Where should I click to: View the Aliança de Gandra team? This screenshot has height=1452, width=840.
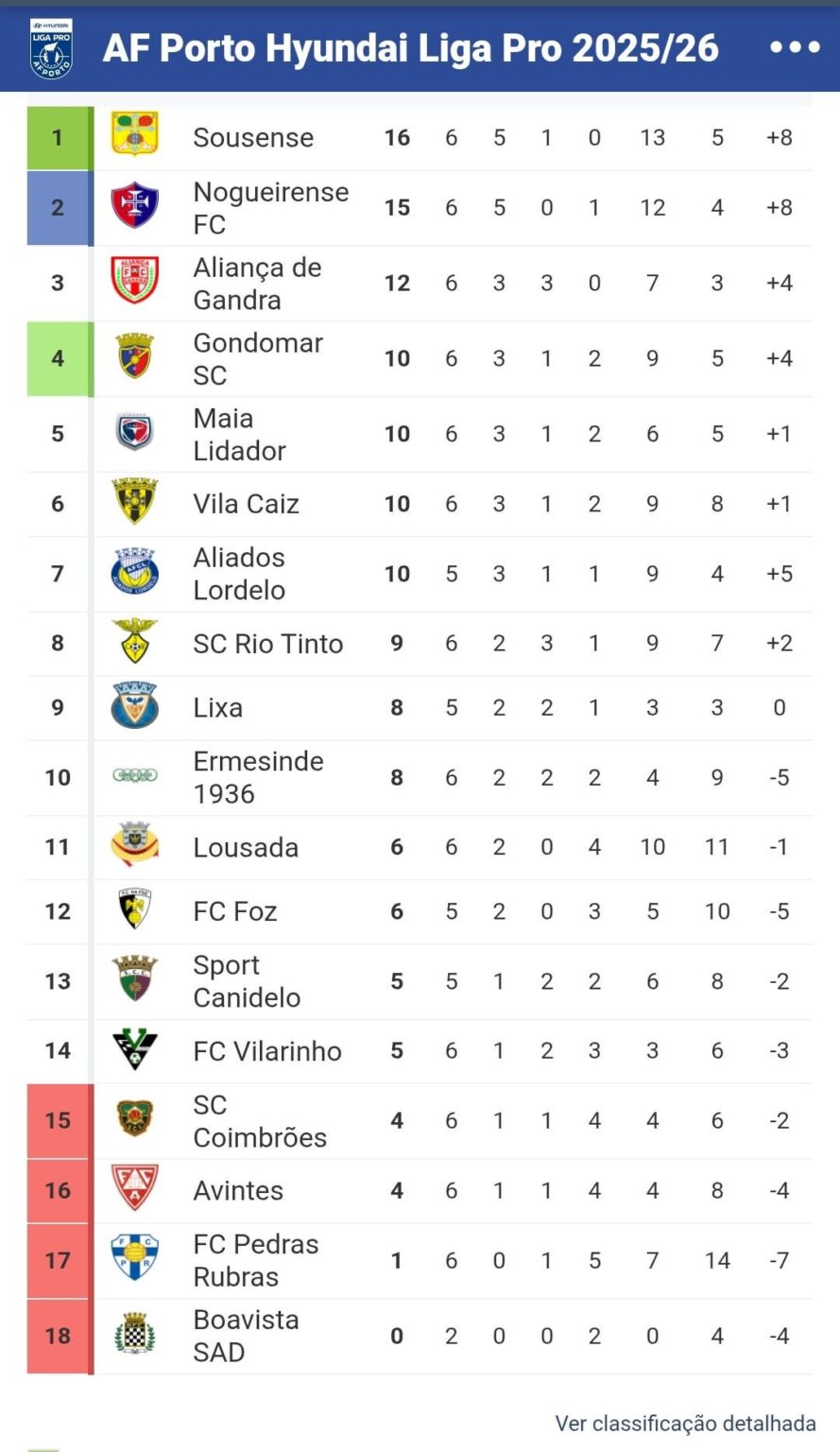click(x=257, y=284)
